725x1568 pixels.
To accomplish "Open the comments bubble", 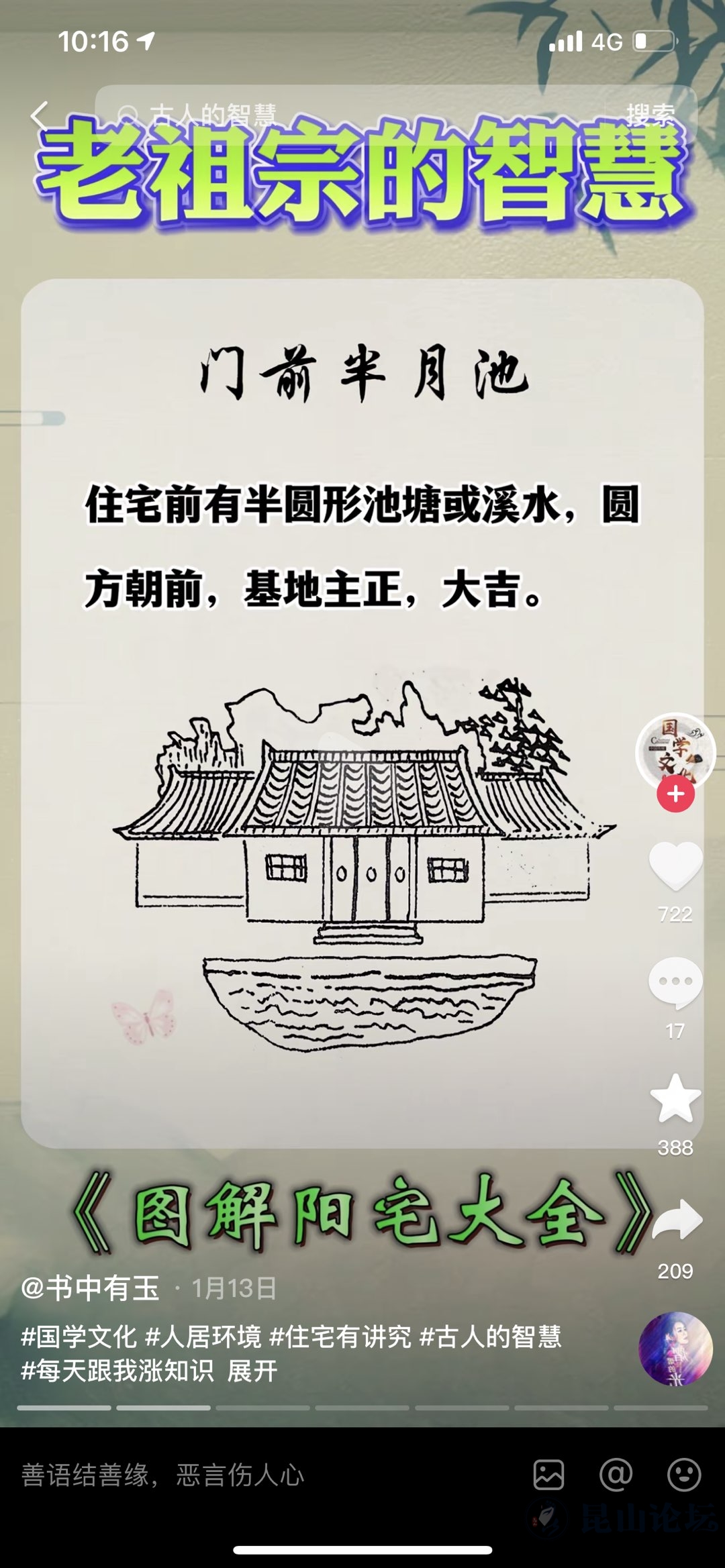I will pyautogui.click(x=675, y=983).
